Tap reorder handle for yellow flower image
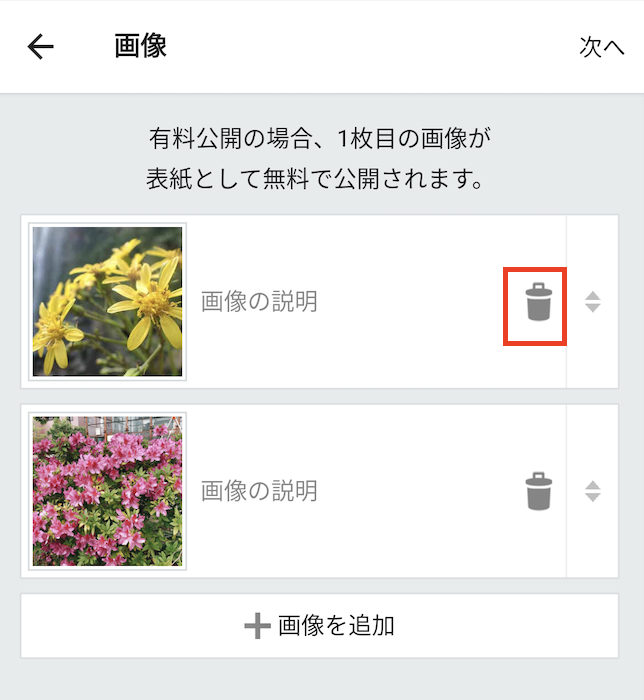644x700 pixels. click(593, 301)
